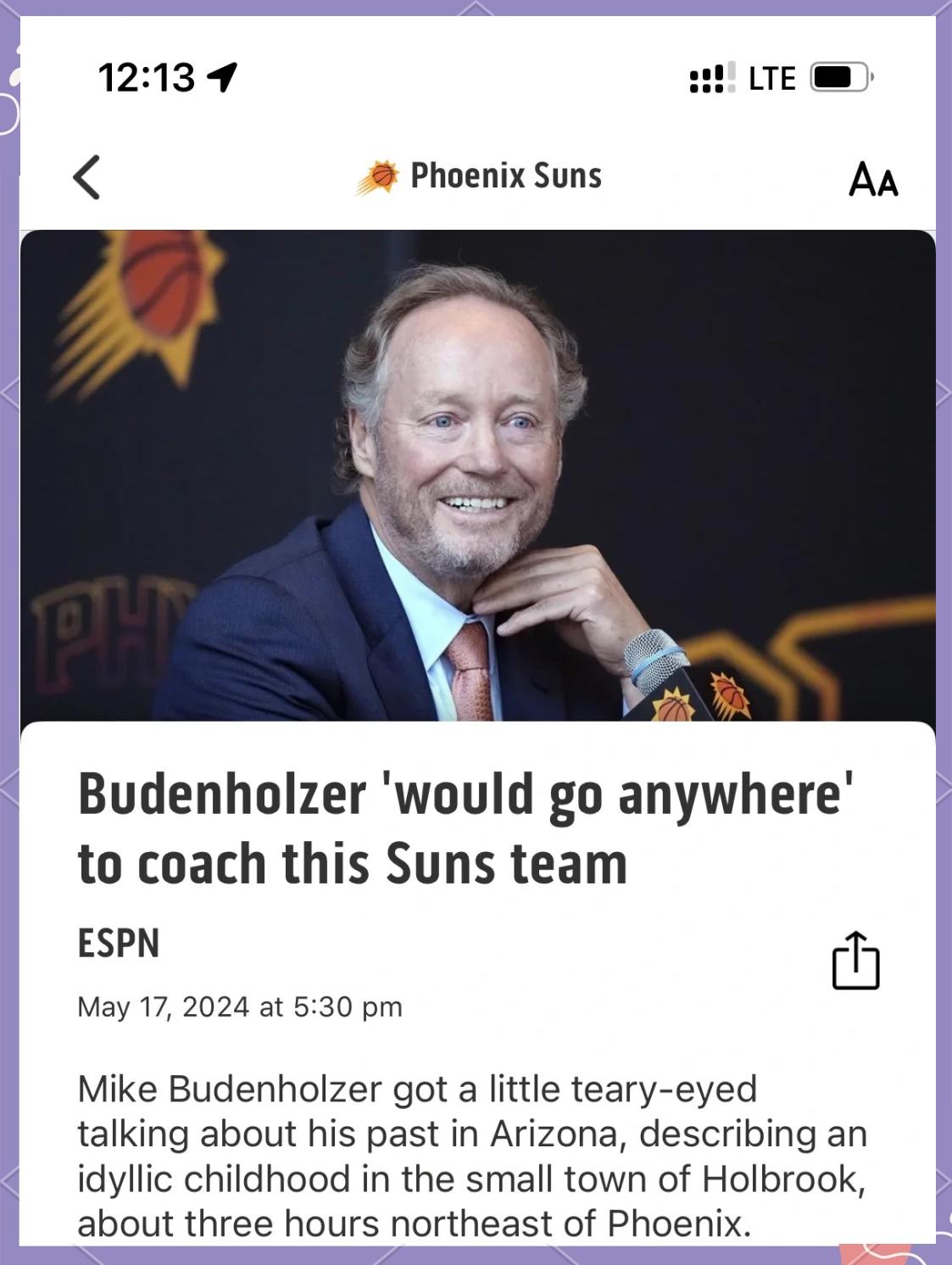Go back using the top-left arrow
Viewport: 952px width, 1265px height.
tap(87, 177)
